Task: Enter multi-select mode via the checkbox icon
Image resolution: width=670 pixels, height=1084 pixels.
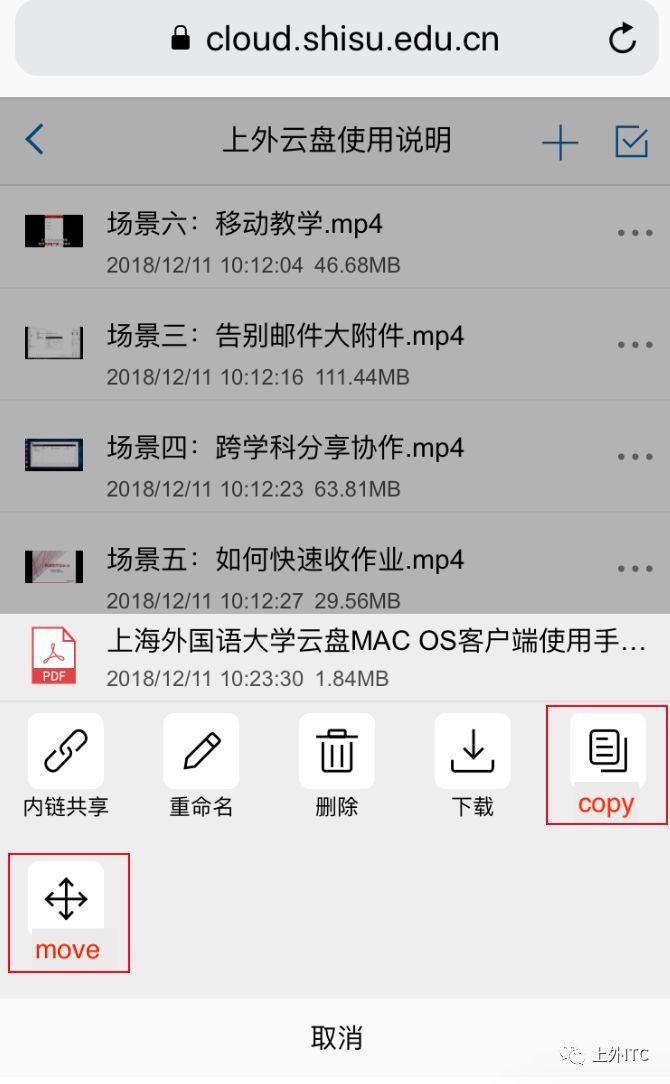Action: click(x=631, y=142)
